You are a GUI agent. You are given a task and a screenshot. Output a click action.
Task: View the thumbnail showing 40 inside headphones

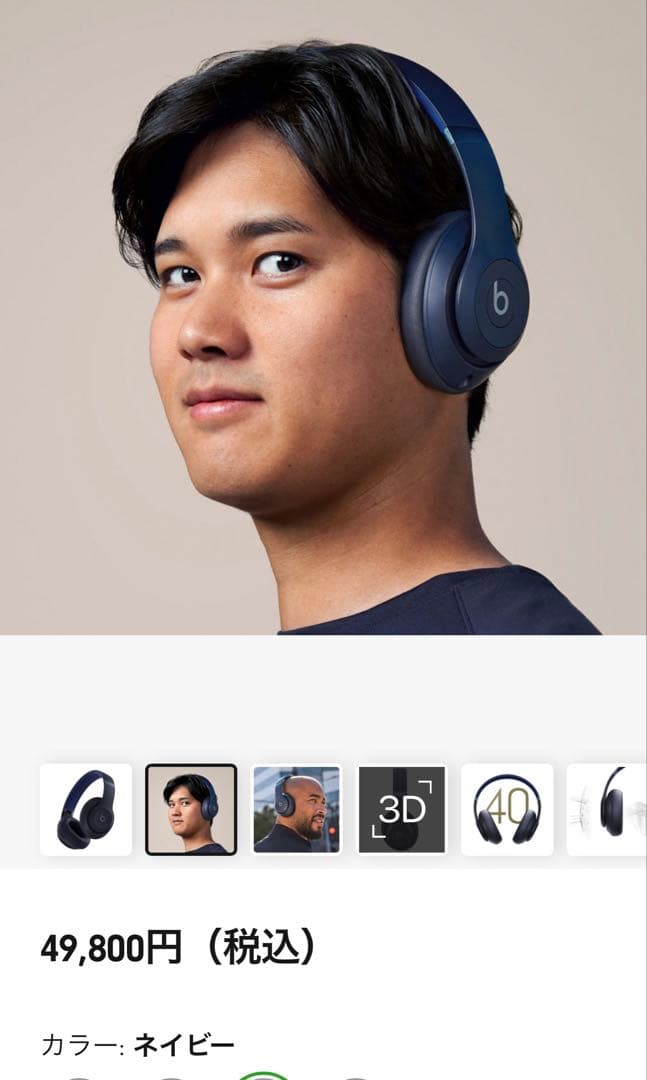tap(507, 809)
